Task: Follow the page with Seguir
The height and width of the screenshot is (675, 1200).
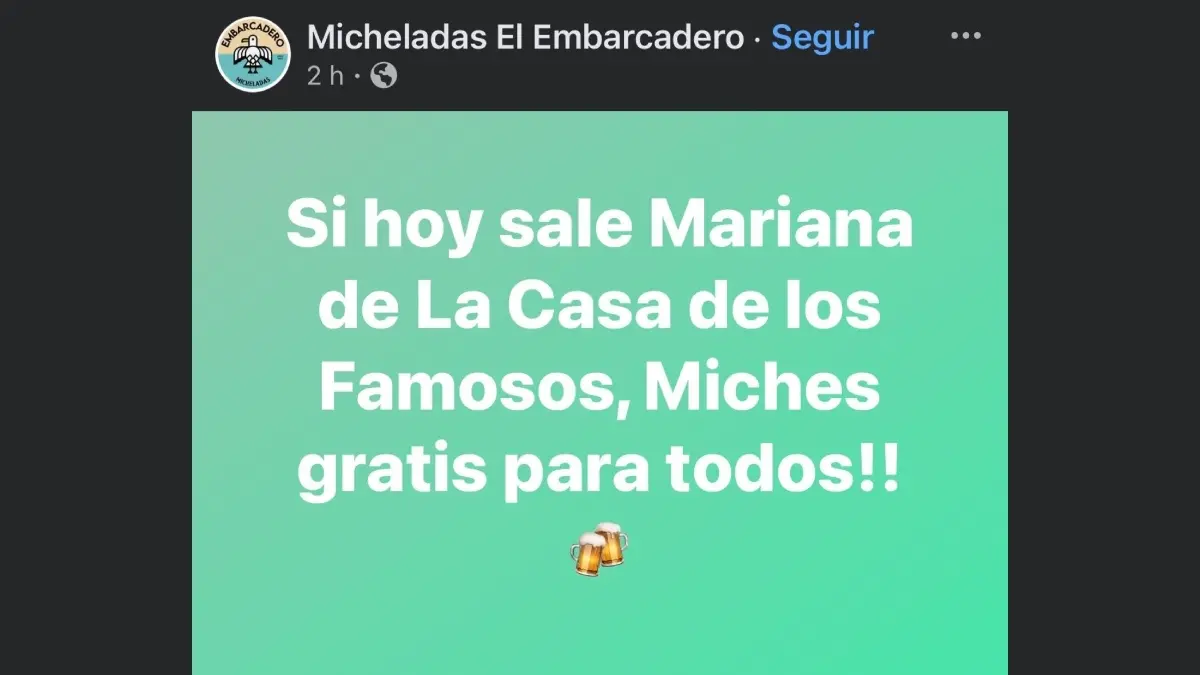Action: point(823,38)
